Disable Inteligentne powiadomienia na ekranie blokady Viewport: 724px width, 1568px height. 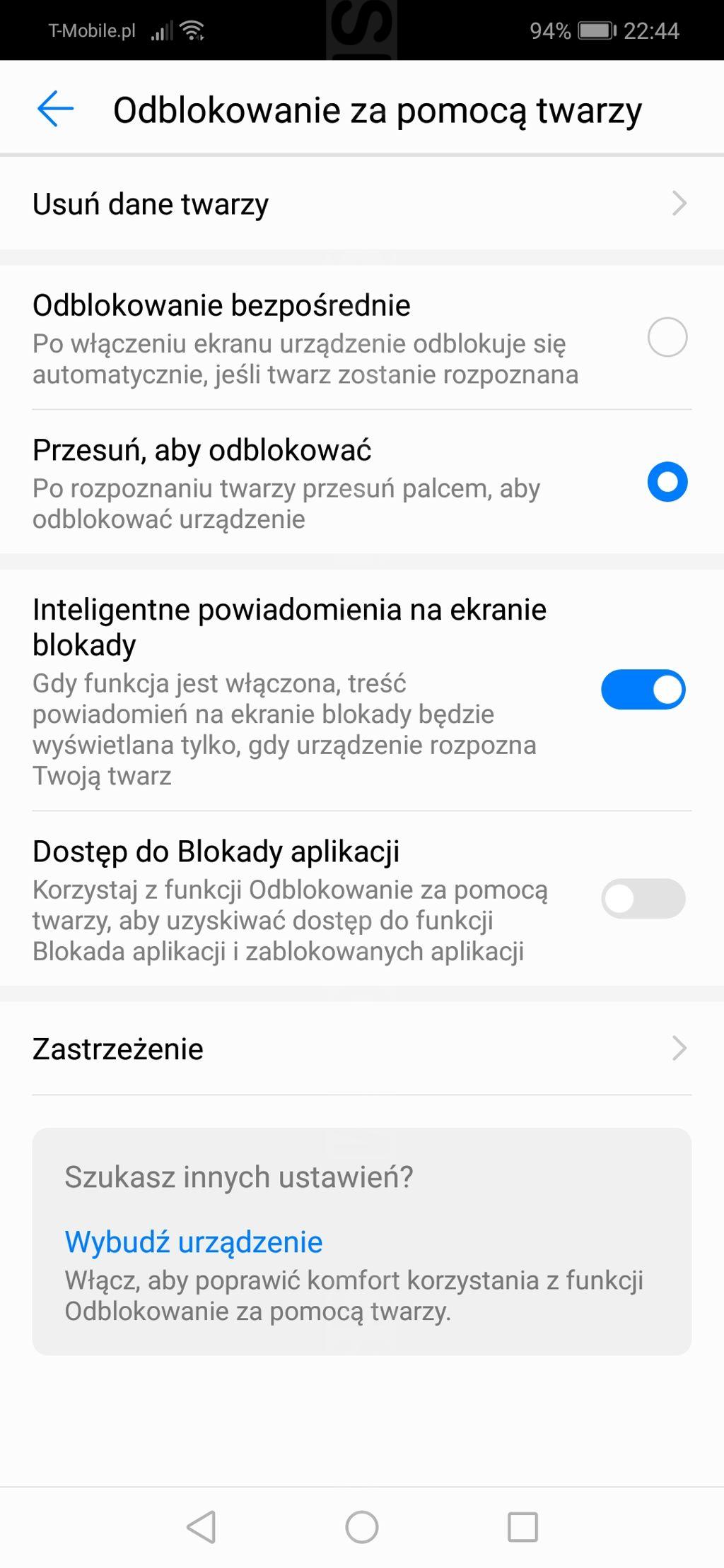642,690
